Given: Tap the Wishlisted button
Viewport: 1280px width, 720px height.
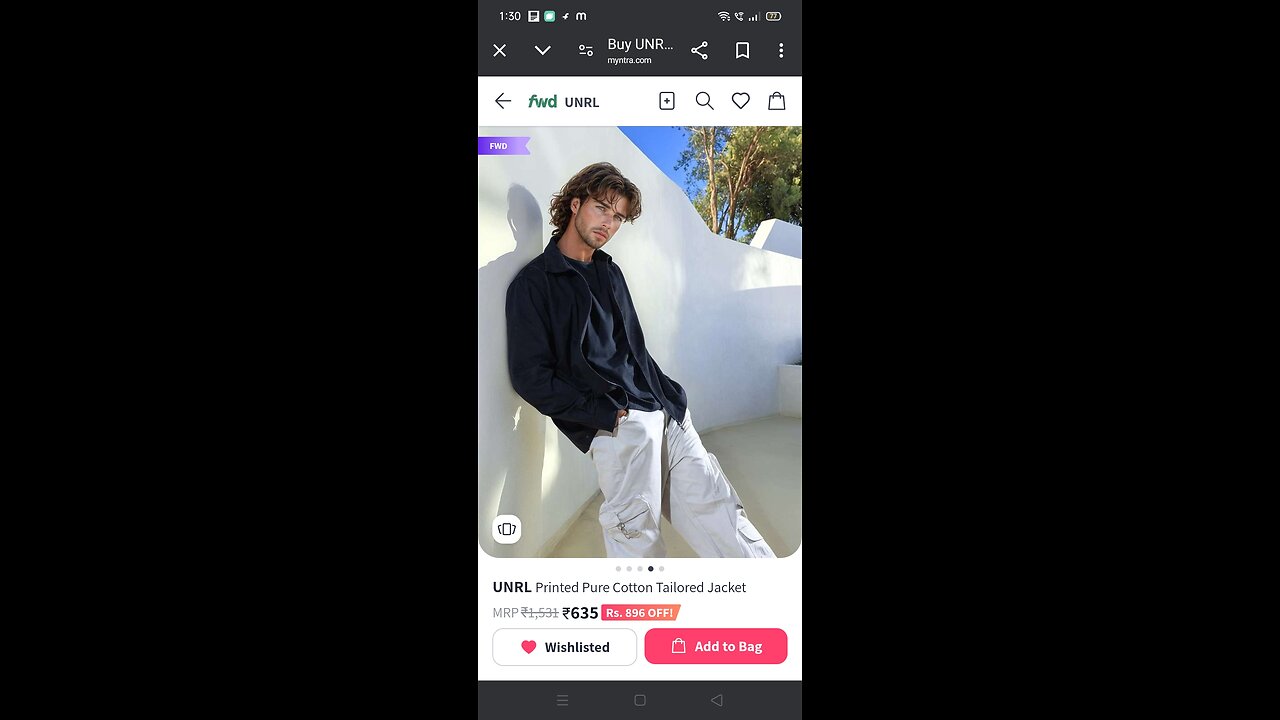Looking at the screenshot, I should click(x=564, y=647).
